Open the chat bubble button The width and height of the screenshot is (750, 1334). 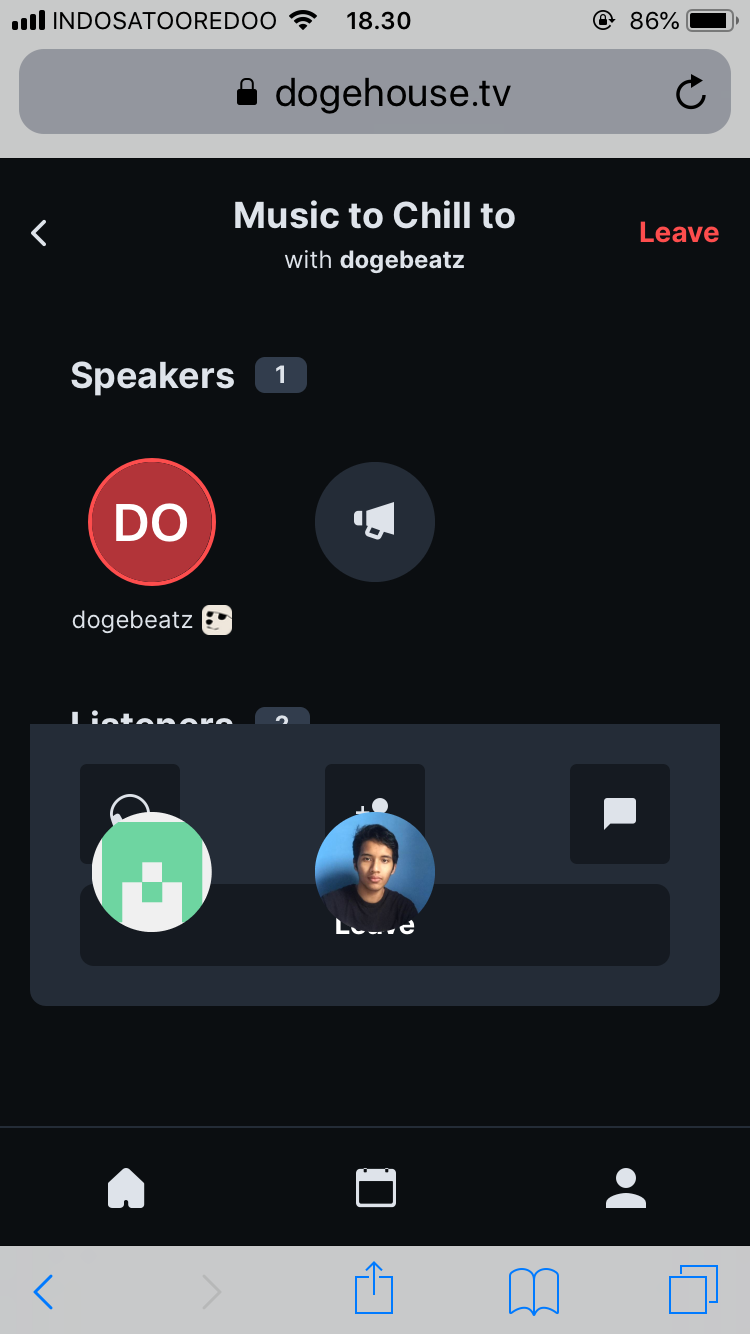(x=620, y=814)
